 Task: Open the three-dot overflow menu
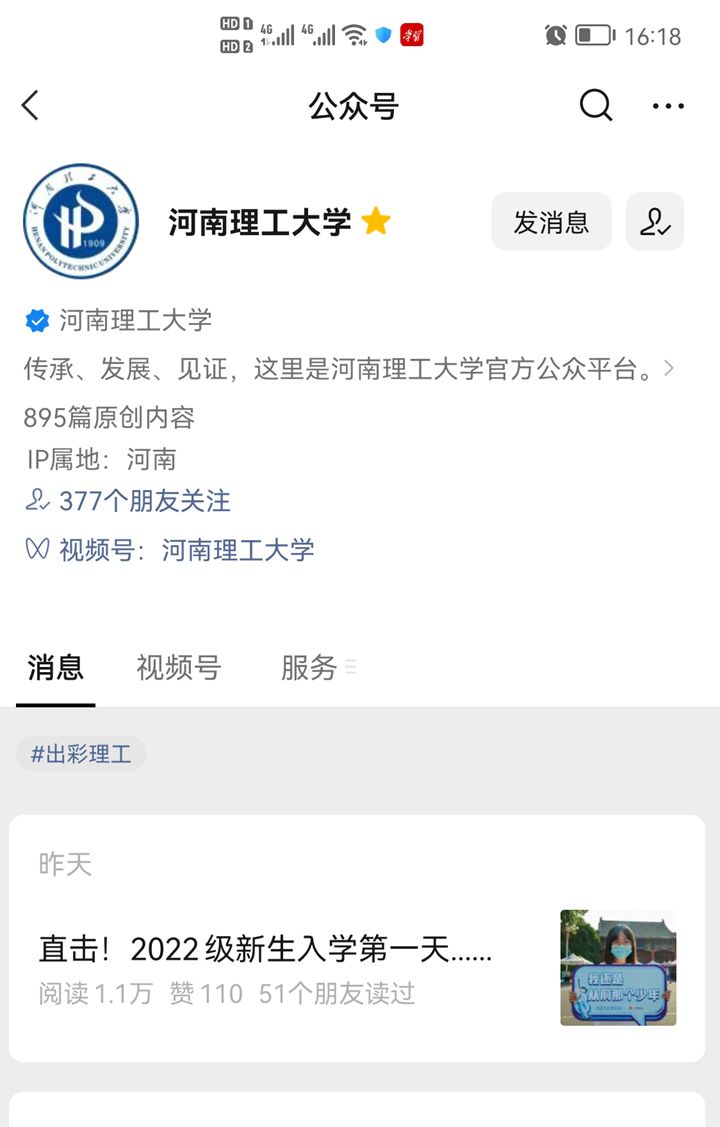click(x=668, y=106)
